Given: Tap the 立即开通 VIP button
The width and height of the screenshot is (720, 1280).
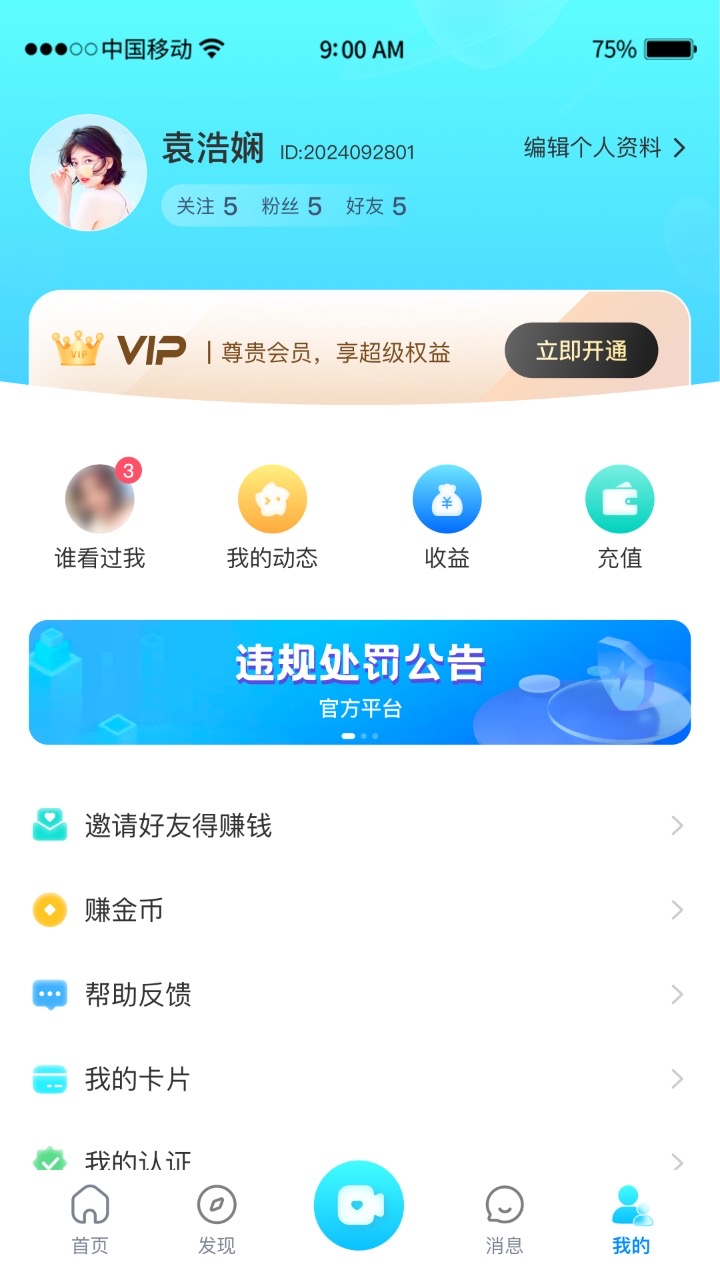Looking at the screenshot, I should pos(581,350).
